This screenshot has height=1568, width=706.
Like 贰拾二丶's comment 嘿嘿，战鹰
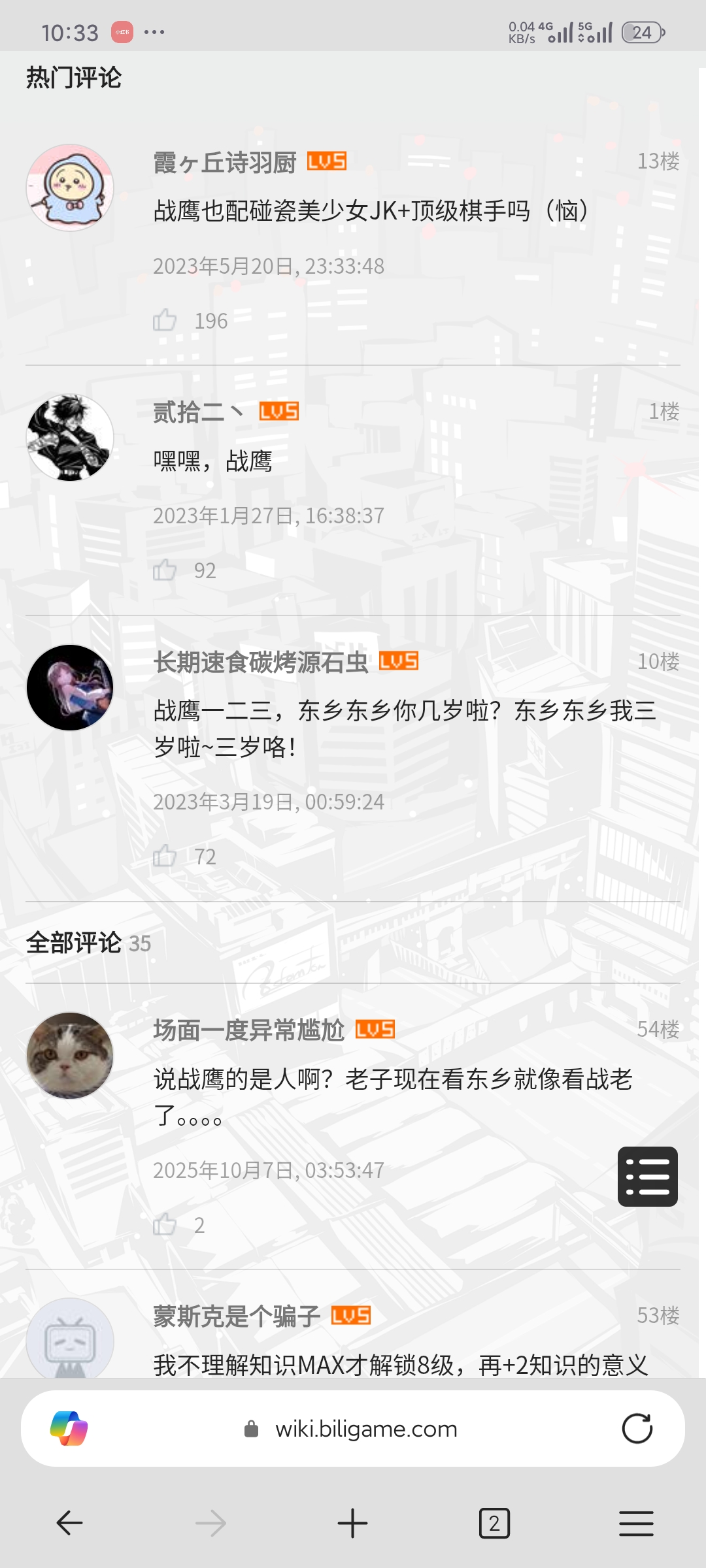pos(165,570)
